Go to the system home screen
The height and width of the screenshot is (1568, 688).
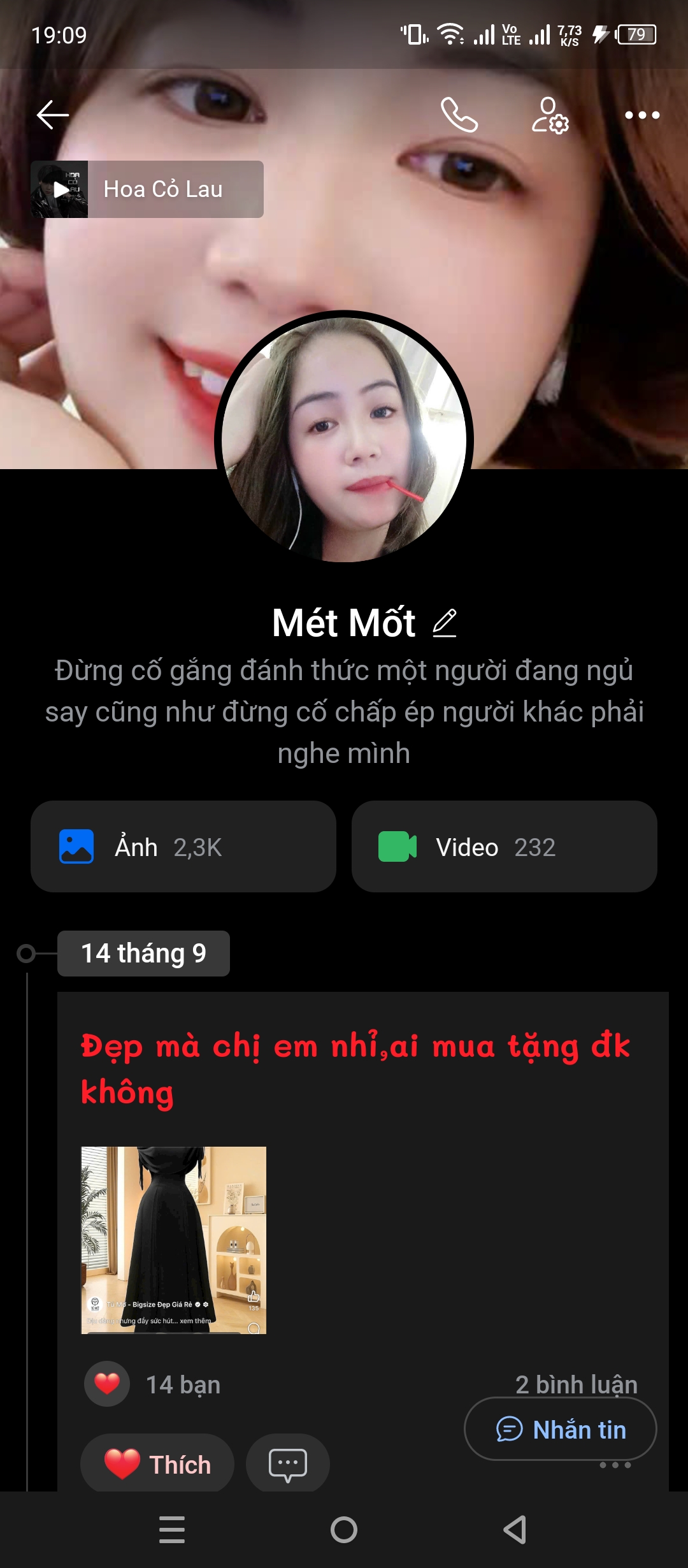point(344,1530)
